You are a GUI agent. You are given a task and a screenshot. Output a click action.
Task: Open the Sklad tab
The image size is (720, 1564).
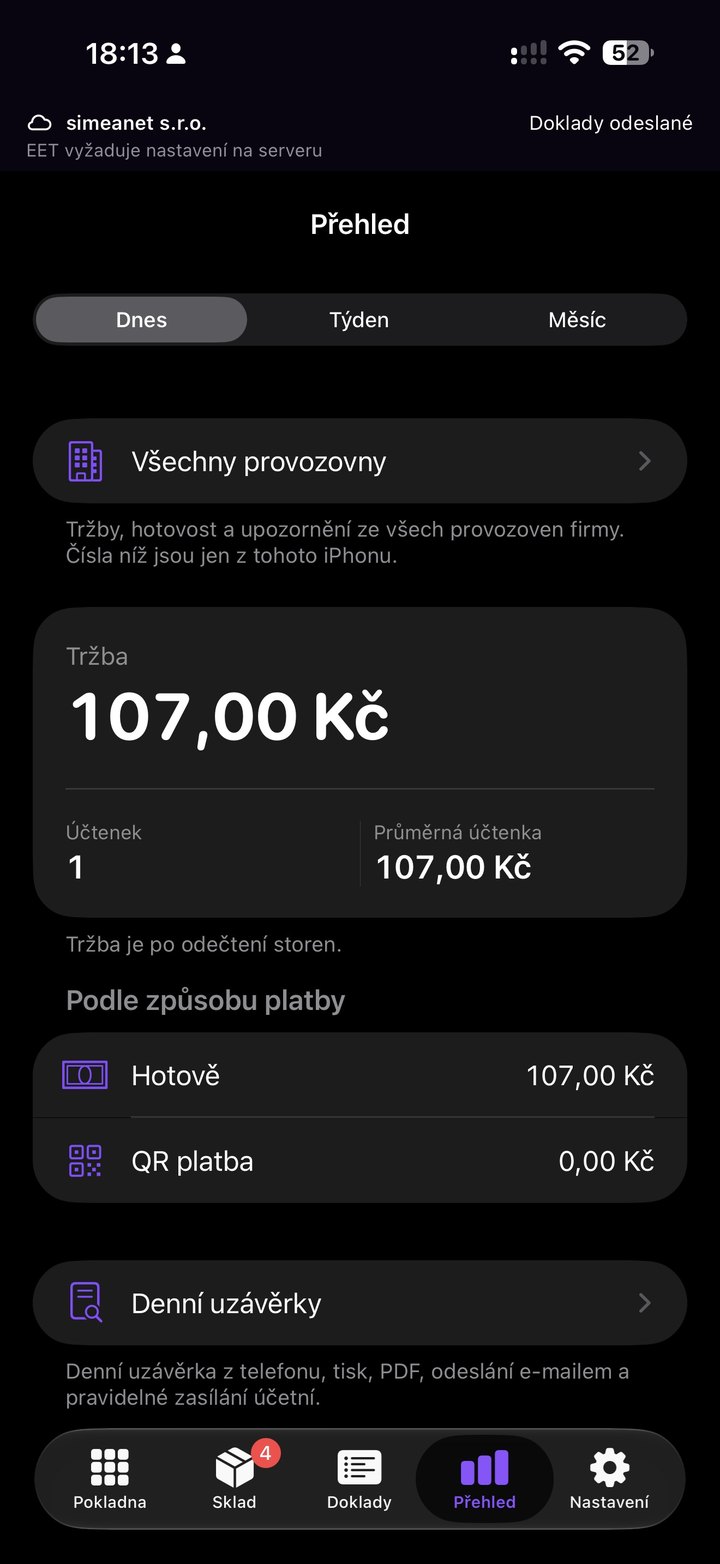click(235, 1479)
